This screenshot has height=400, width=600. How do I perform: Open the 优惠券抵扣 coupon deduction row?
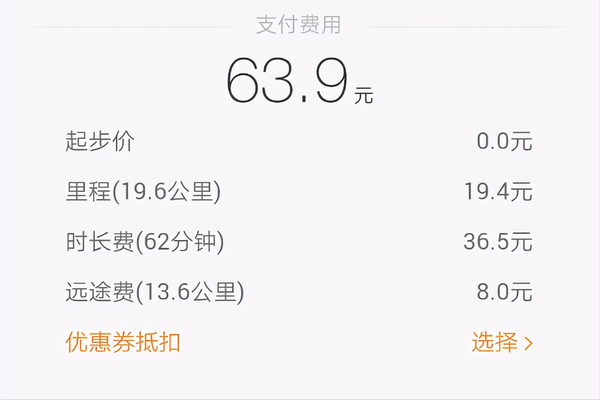point(299,342)
